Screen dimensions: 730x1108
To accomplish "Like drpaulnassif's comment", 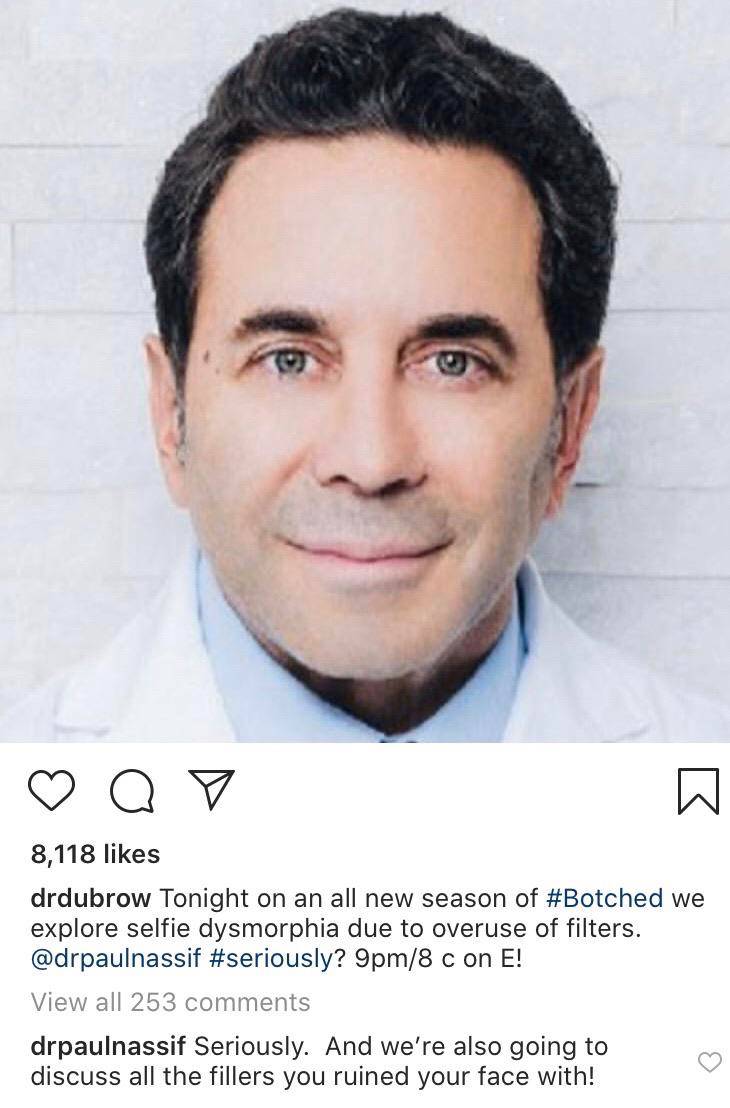I will point(709,1063).
